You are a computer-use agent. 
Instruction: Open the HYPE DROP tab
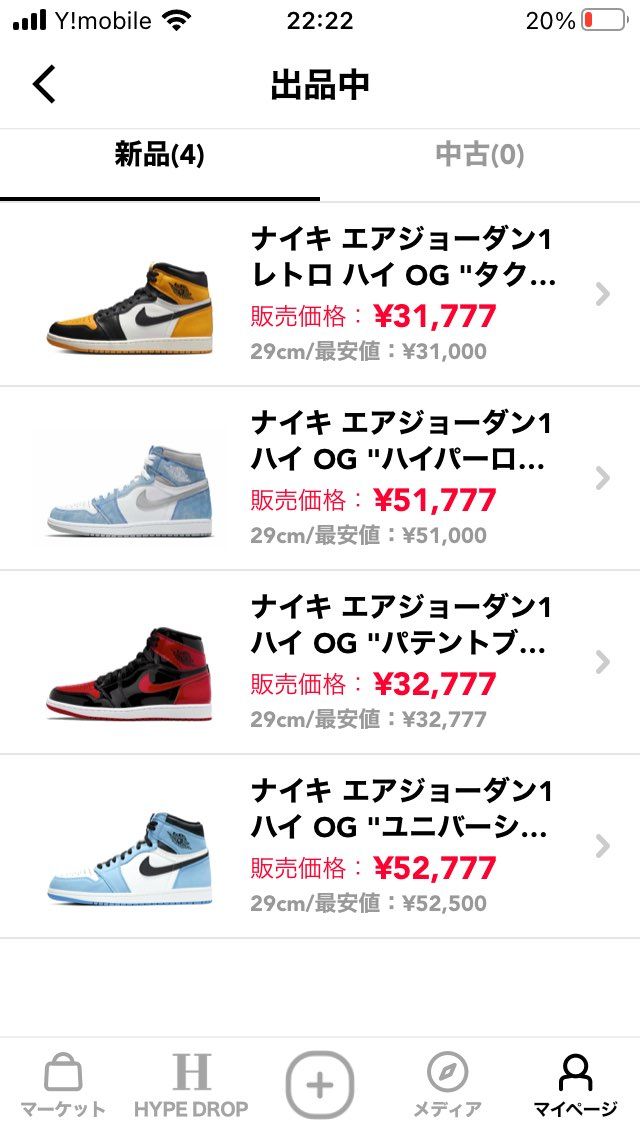tap(191, 1086)
